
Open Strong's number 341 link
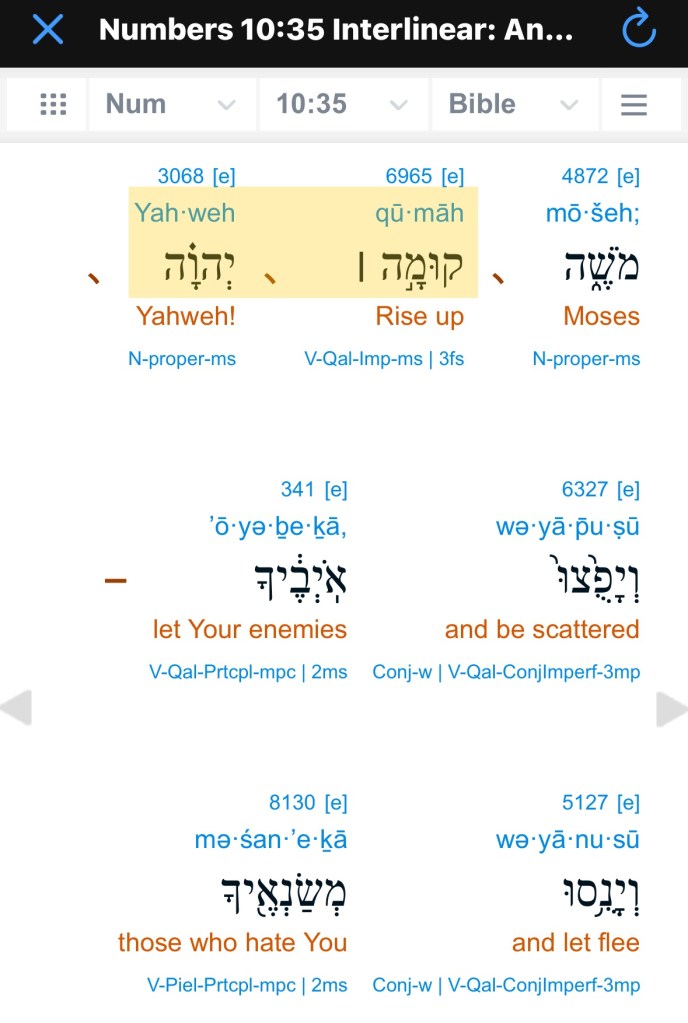298,489
